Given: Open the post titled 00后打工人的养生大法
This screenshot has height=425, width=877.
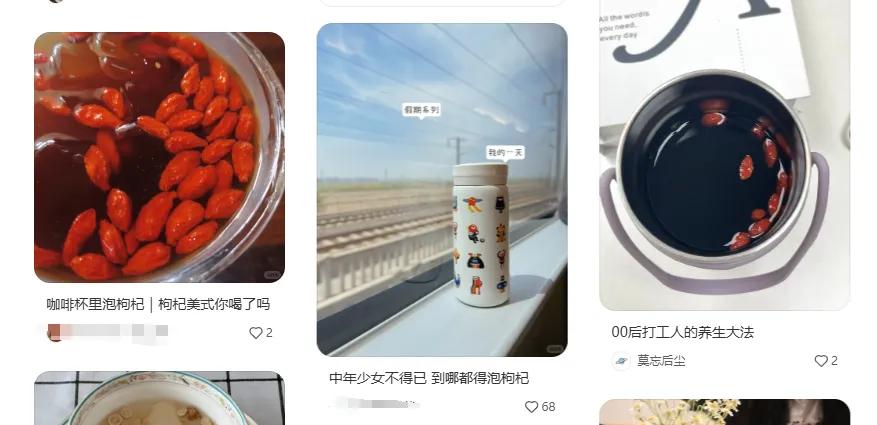Looking at the screenshot, I should click(x=682, y=332).
